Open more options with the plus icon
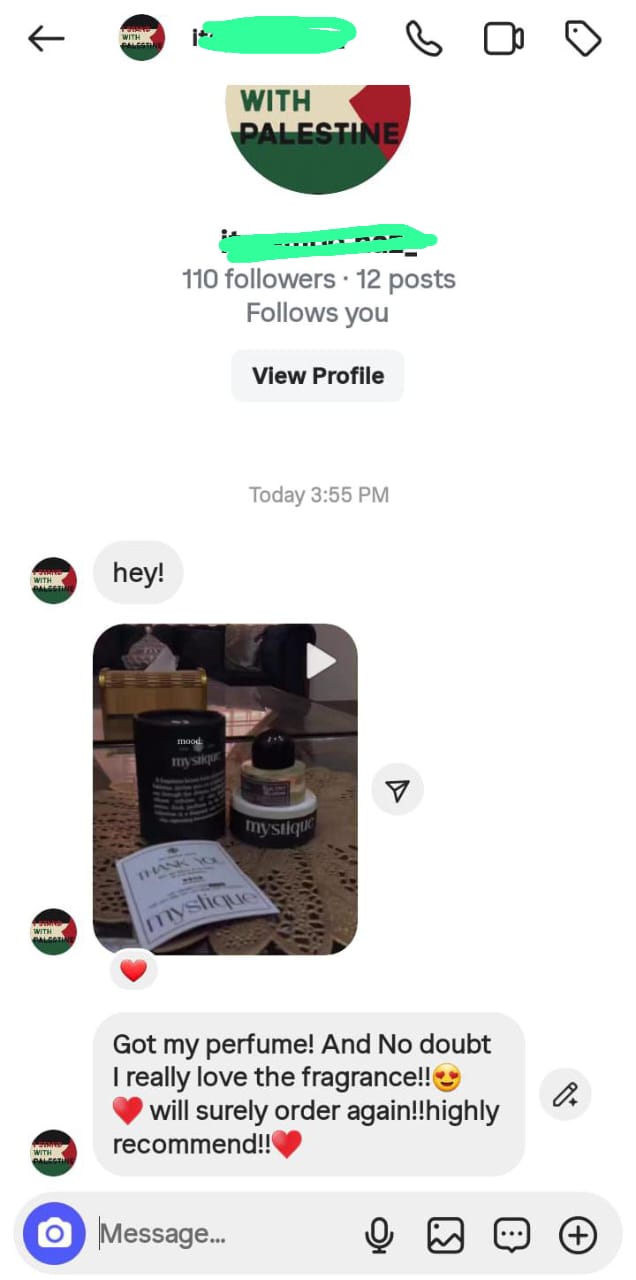The image size is (636, 1280). [577, 1235]
